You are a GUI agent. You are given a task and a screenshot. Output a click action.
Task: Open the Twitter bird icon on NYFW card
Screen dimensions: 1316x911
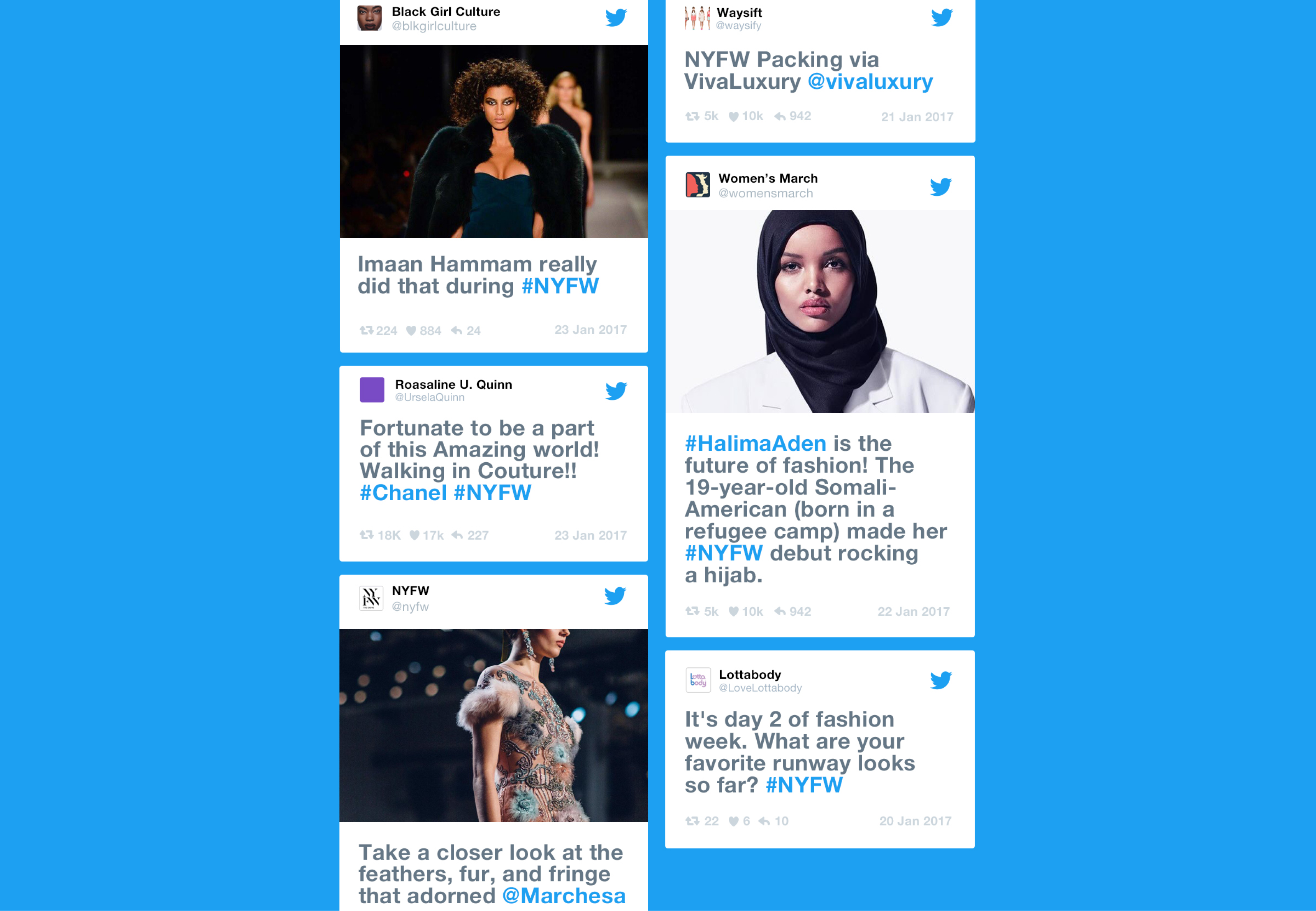[x=615, y=596]
